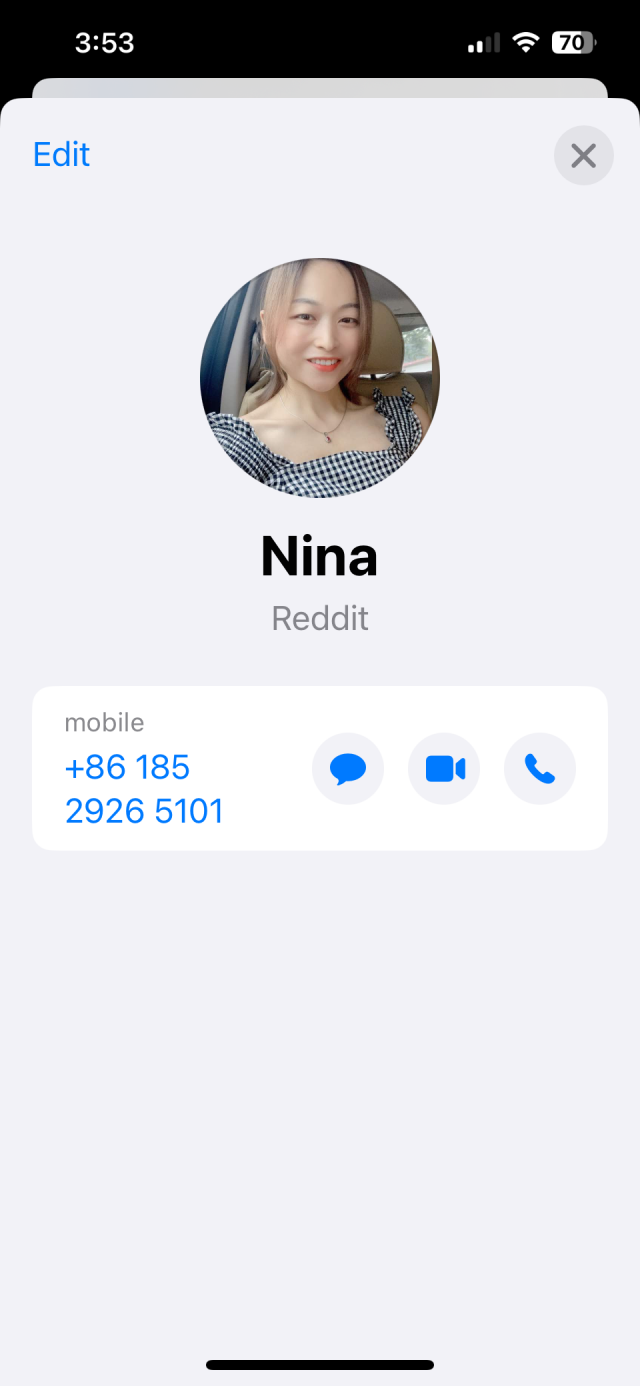Send a message to Nina's mobile
Viewport: 640px width, 1386px height.
348,769
